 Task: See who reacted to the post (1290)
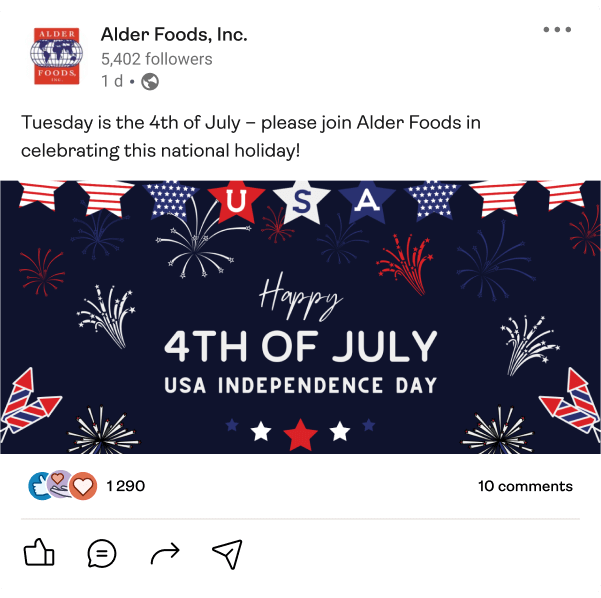pos(125,486)
